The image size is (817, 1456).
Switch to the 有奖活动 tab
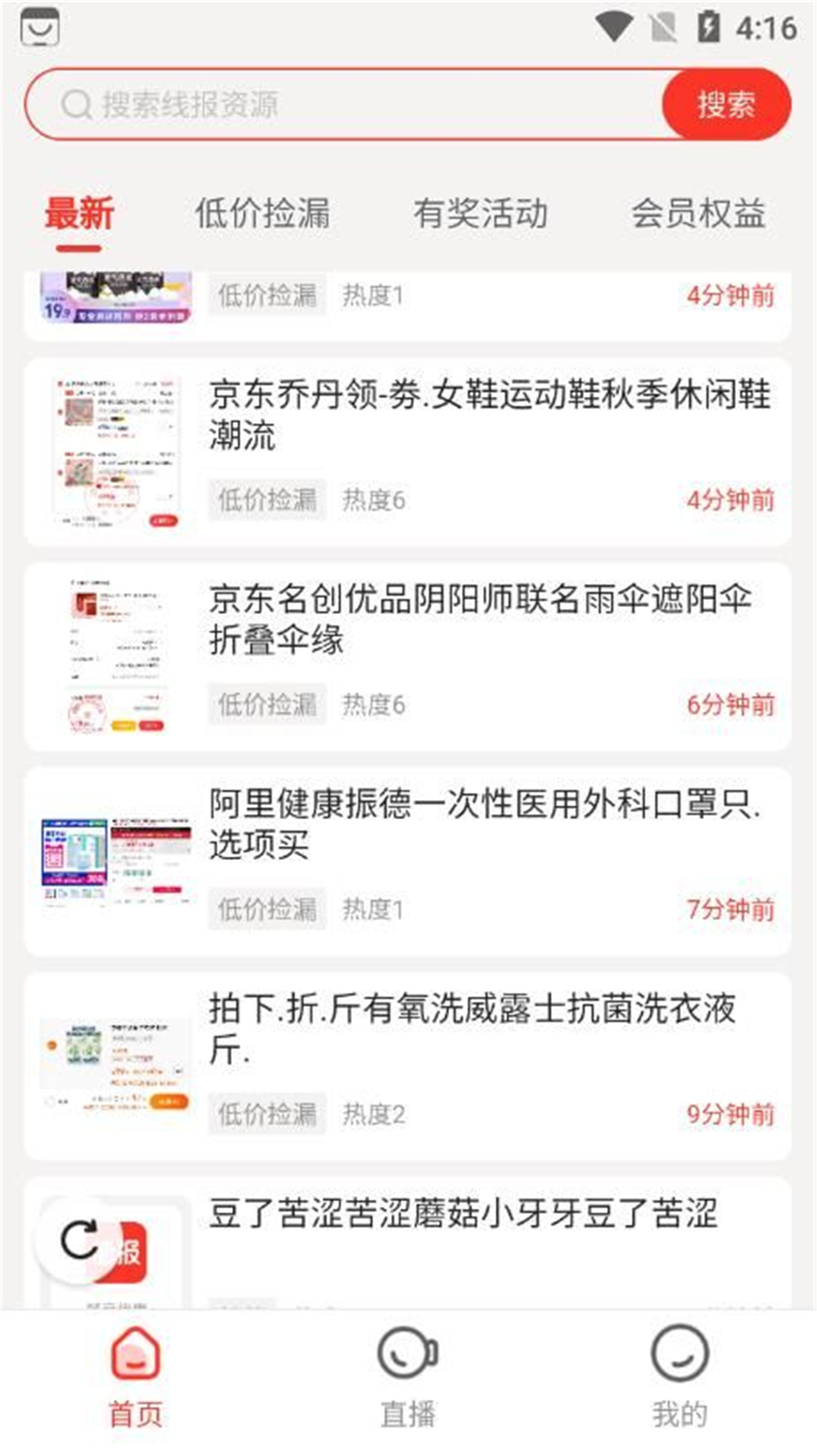480,213
